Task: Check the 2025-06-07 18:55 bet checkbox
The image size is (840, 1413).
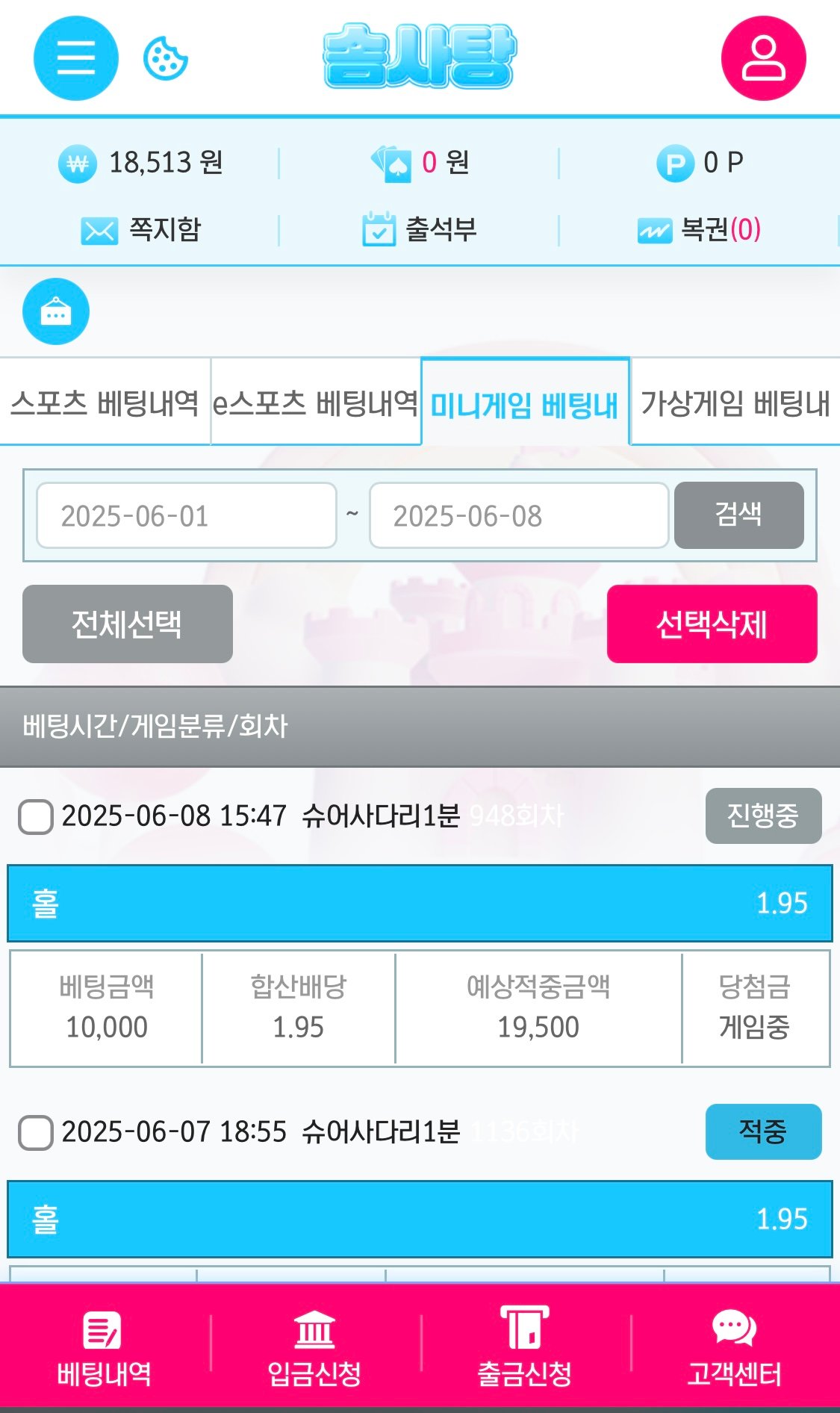Action: (36, 1132)
